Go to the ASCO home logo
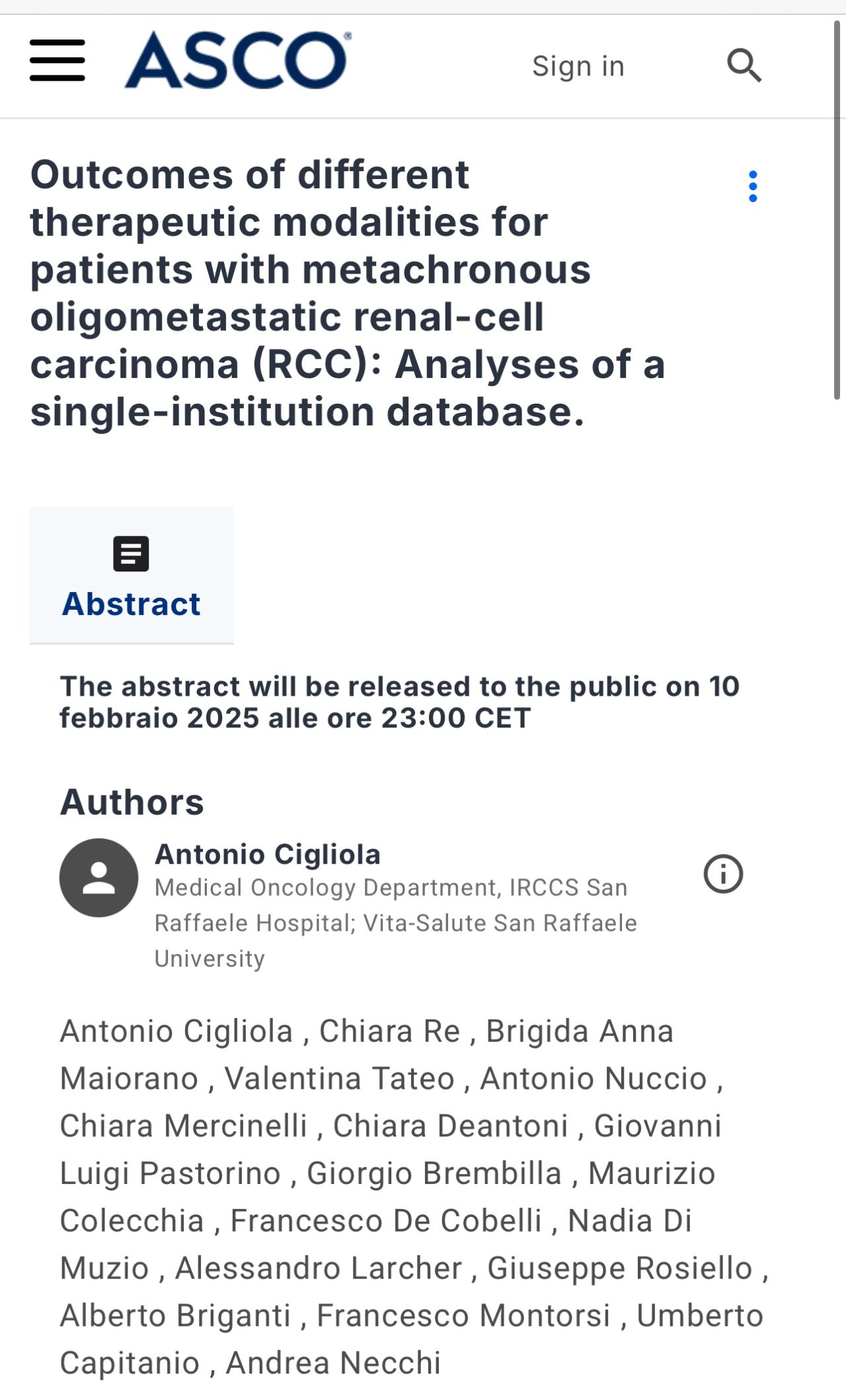Viewport: 846px width, 1400px height. coord(238,59)
